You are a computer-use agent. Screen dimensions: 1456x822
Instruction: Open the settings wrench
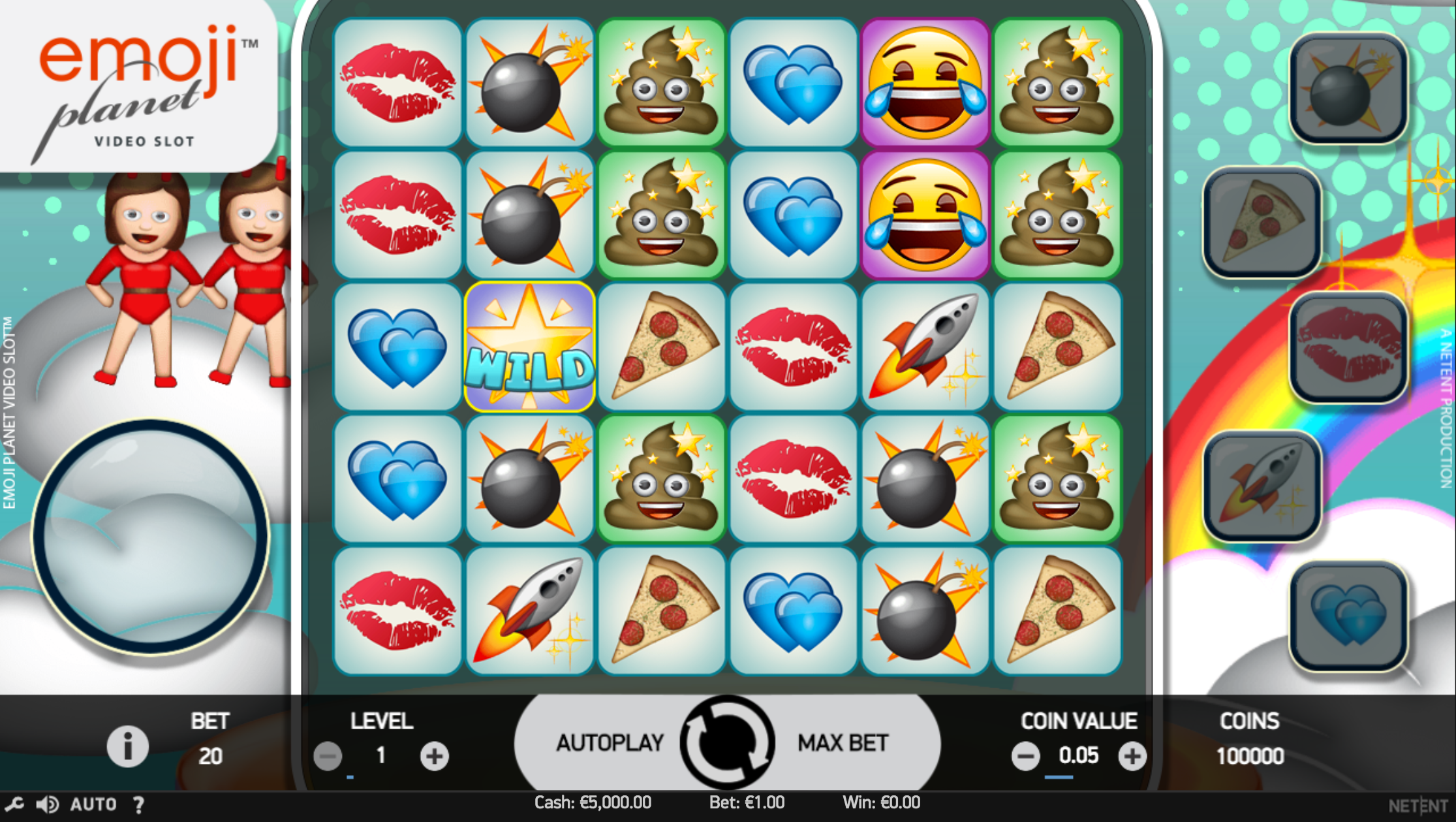[14, 804]
